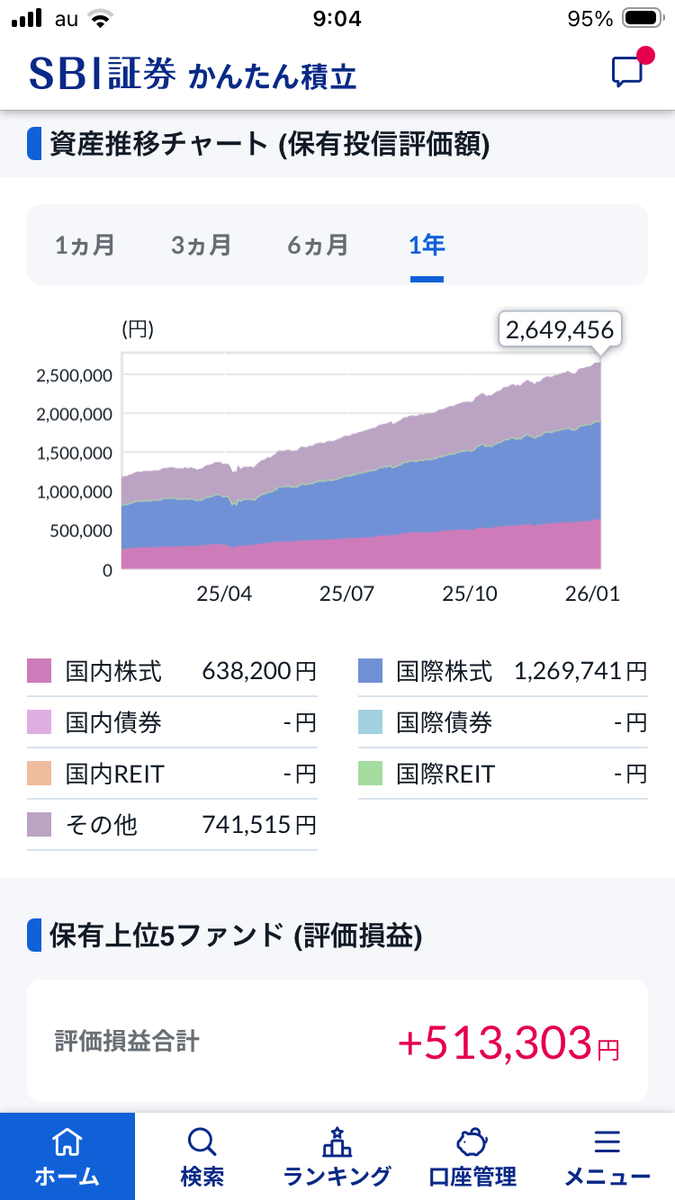Switch chart to 3ヵ月 period
This screenshot has height=1200, width=675.
(201, 245)
